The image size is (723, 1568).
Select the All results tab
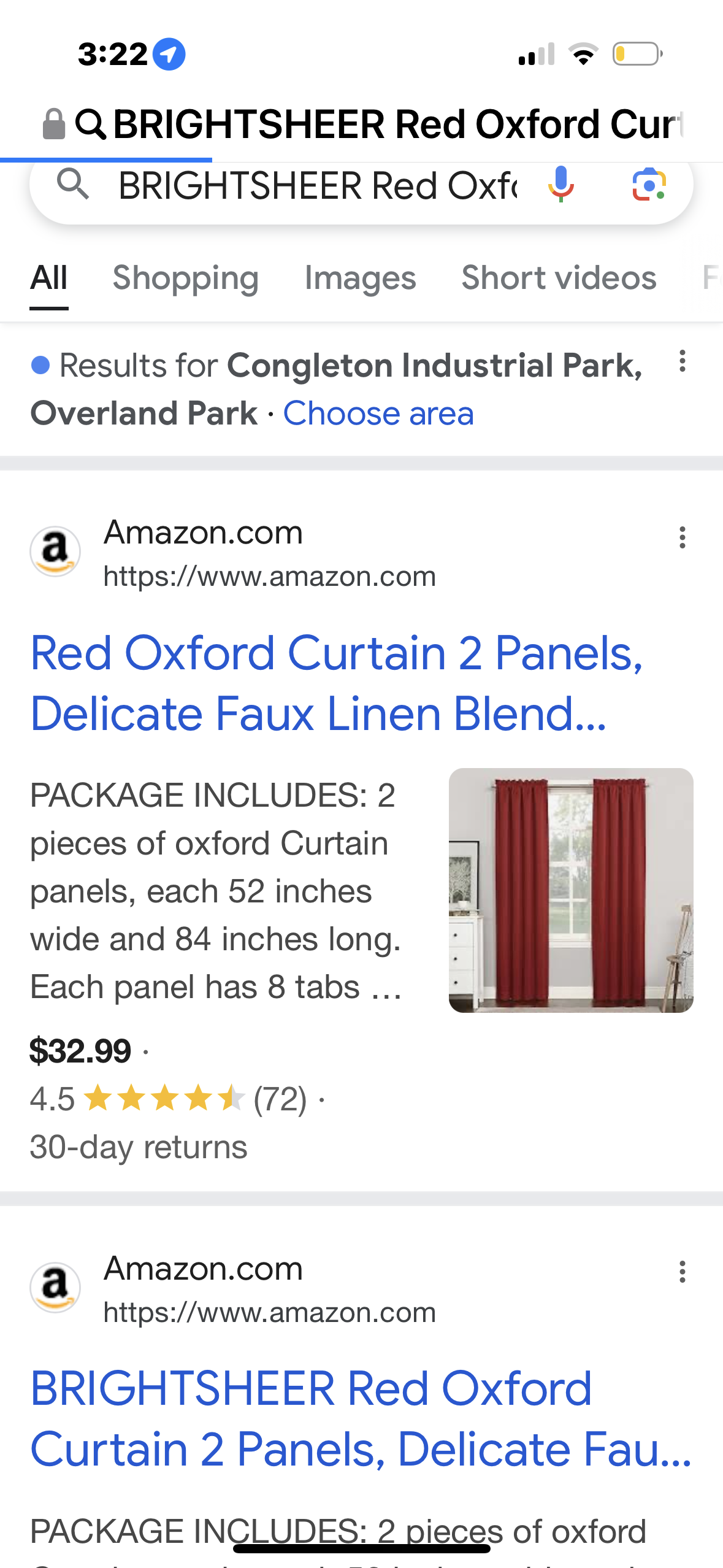(49, 278)
